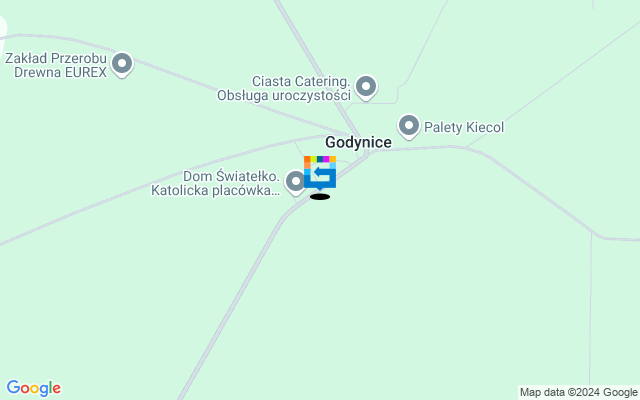Tap the Palety Kiecol map pin
Image resolution: width=640 pixels, height=400 pixels.
pos(408,126)
